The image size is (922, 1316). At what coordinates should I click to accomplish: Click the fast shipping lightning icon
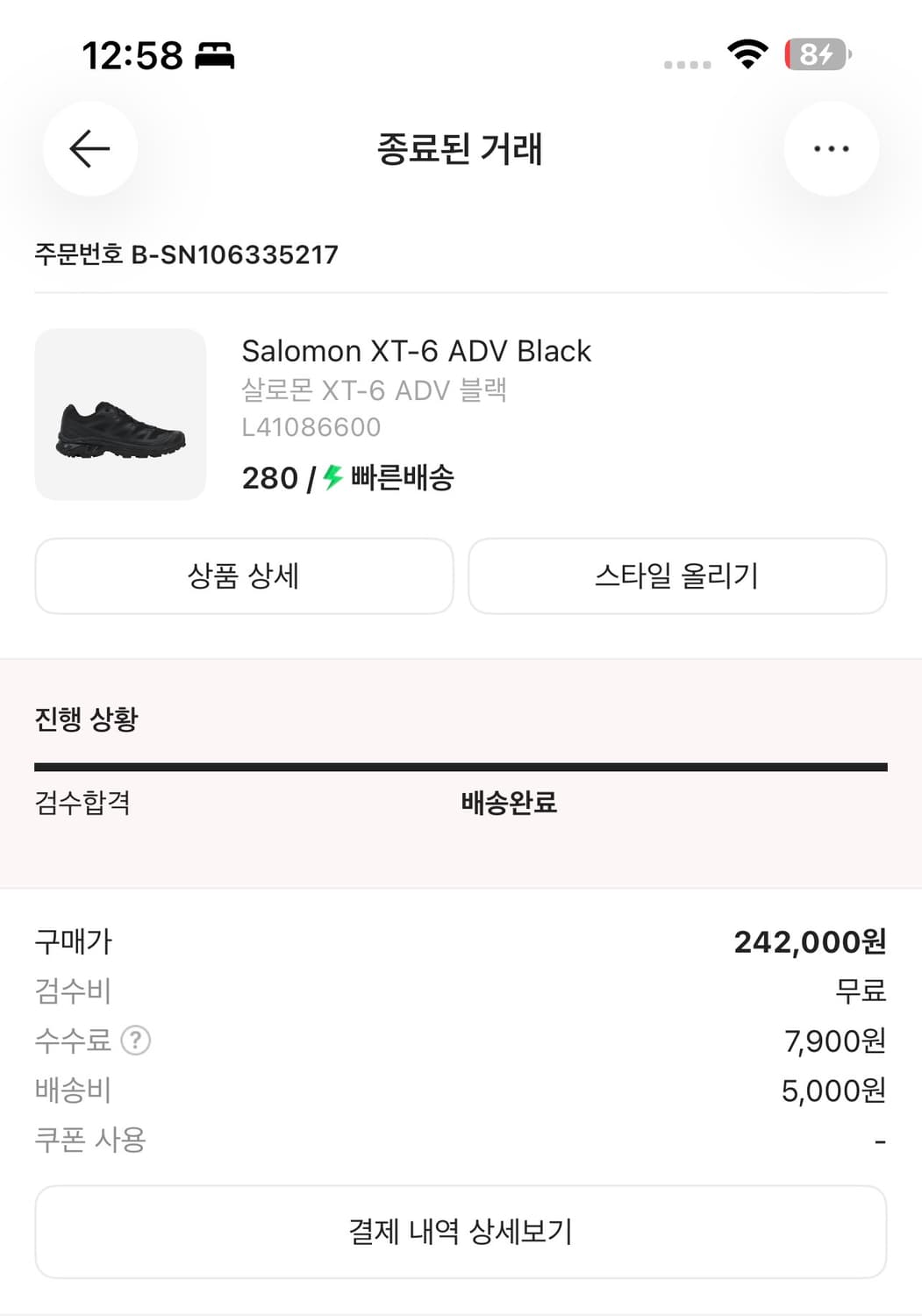[x=331, y=478]
